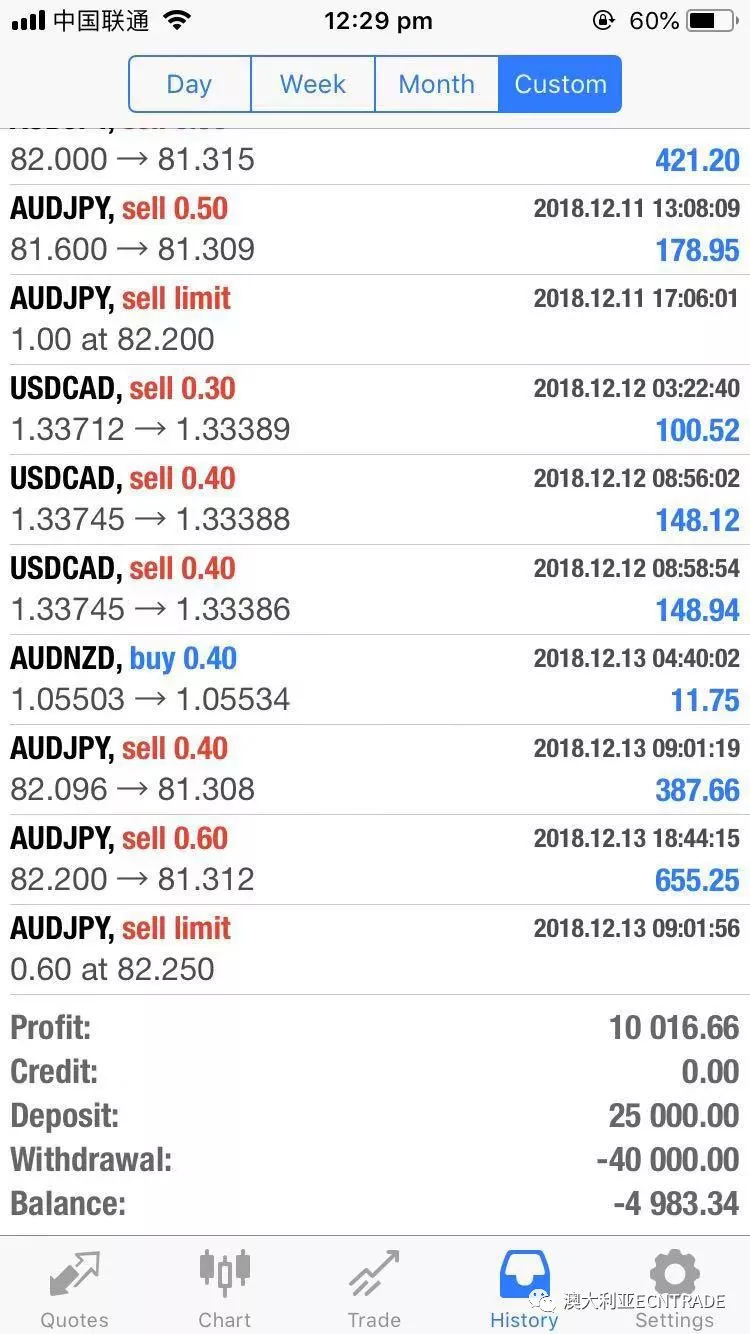Open the AUDJPY sell 0.50 trade
The image size is (750, 1334).
pos(375,229)
